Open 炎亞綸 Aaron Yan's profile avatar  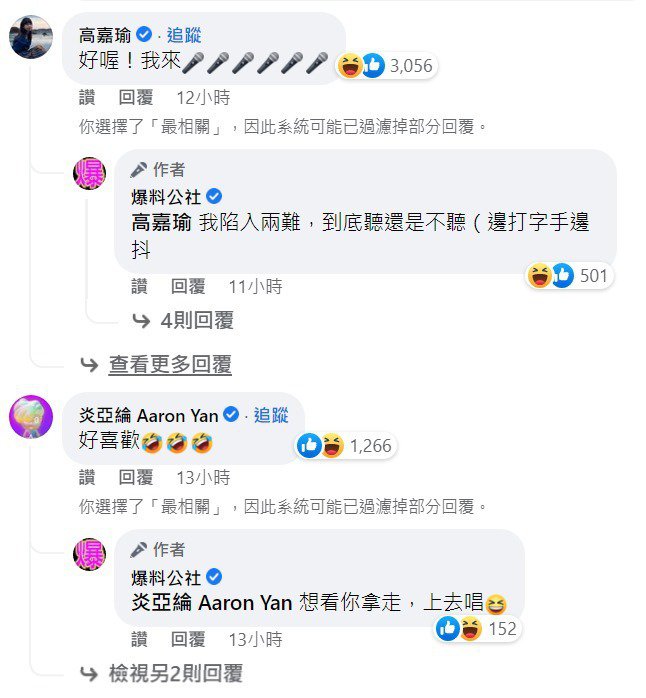[32, 415]
